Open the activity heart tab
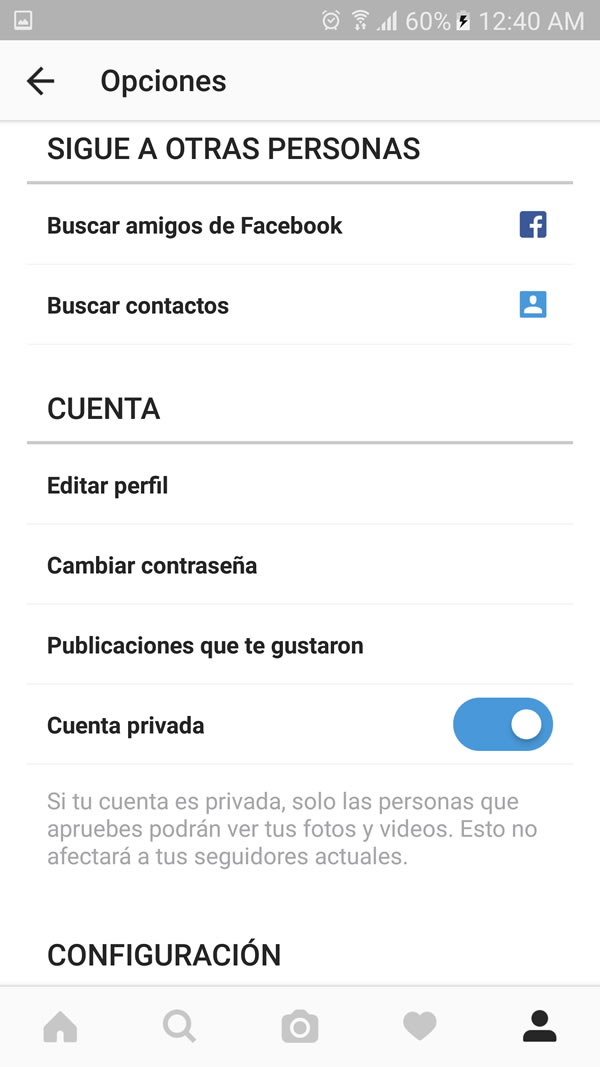The image size is (600, 1067). 420,1026
